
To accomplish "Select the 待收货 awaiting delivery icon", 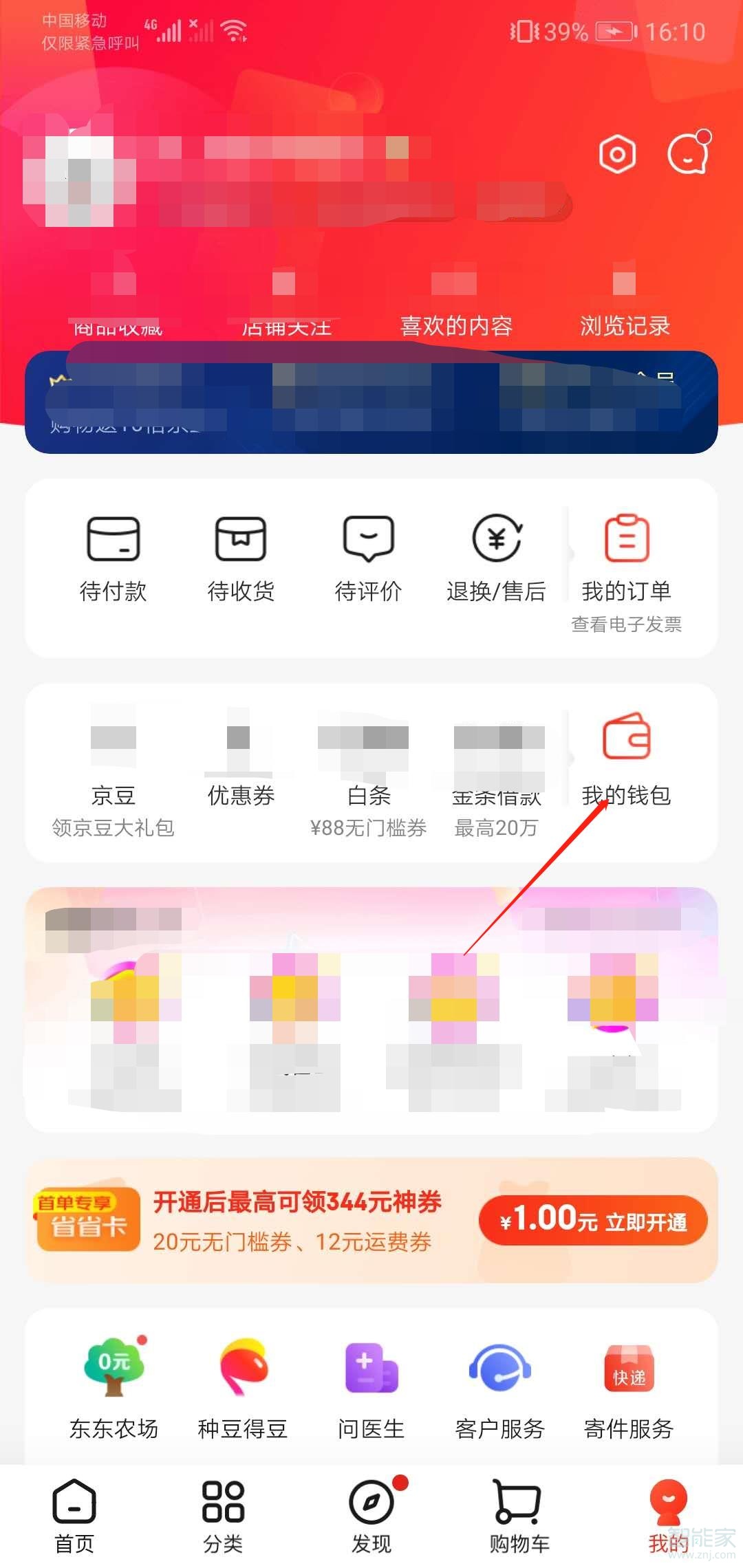I will tap(241, 557).
